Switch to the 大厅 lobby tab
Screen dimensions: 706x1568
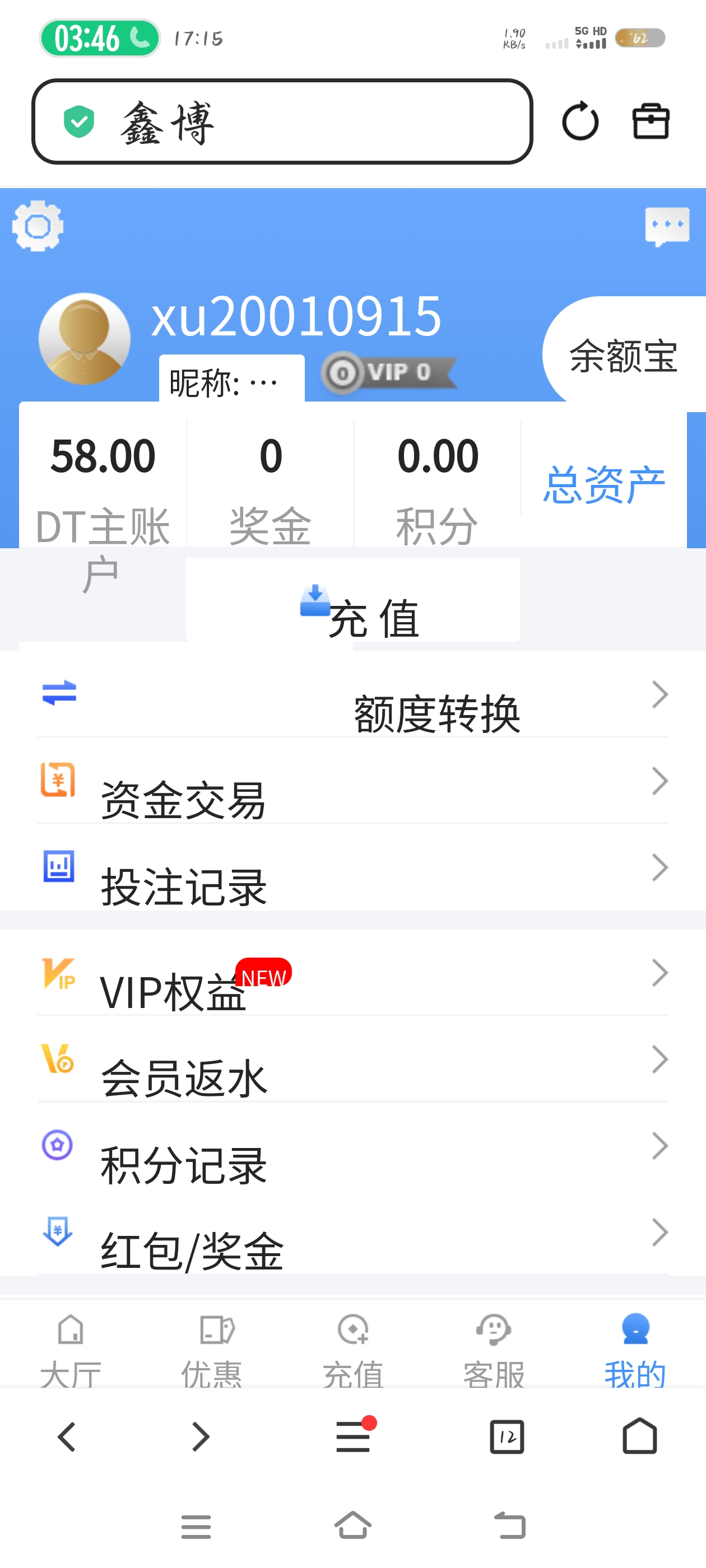(x=71, y=1348)
